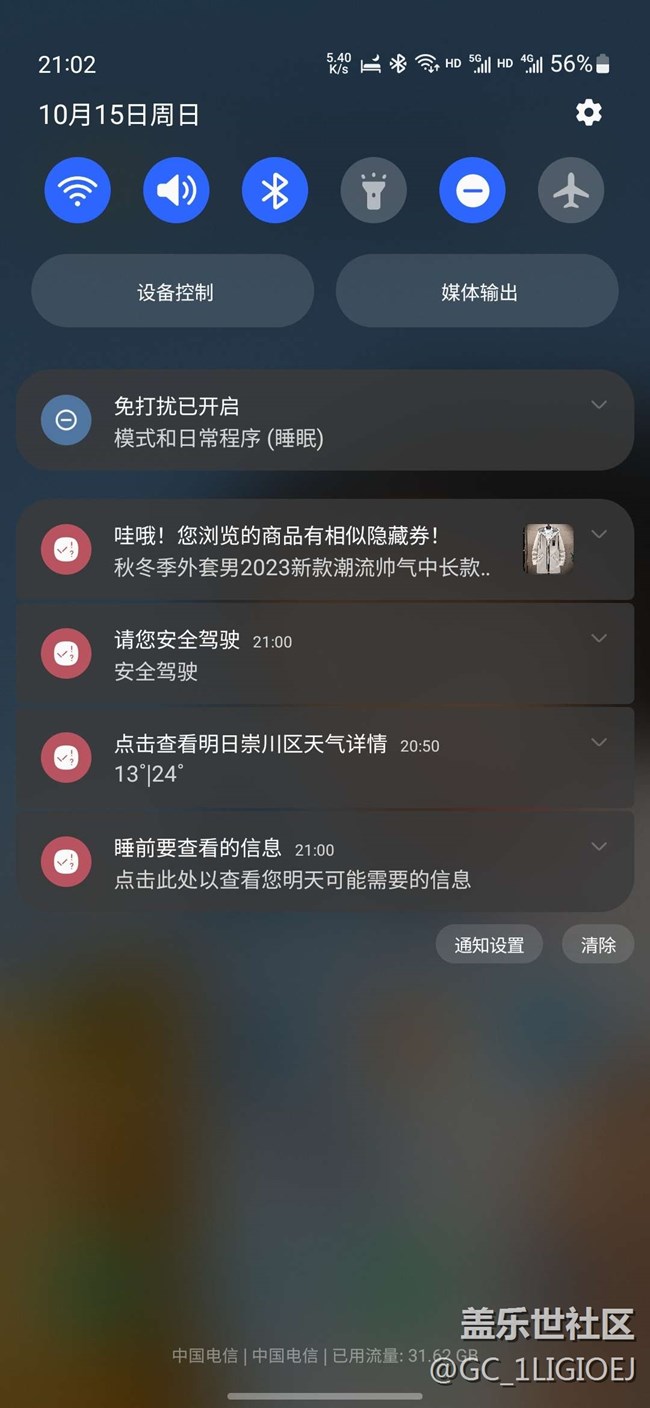Expand the 相似隐藏券 coupon notification chevron
650x1408 pixels.
click(599, 534)
